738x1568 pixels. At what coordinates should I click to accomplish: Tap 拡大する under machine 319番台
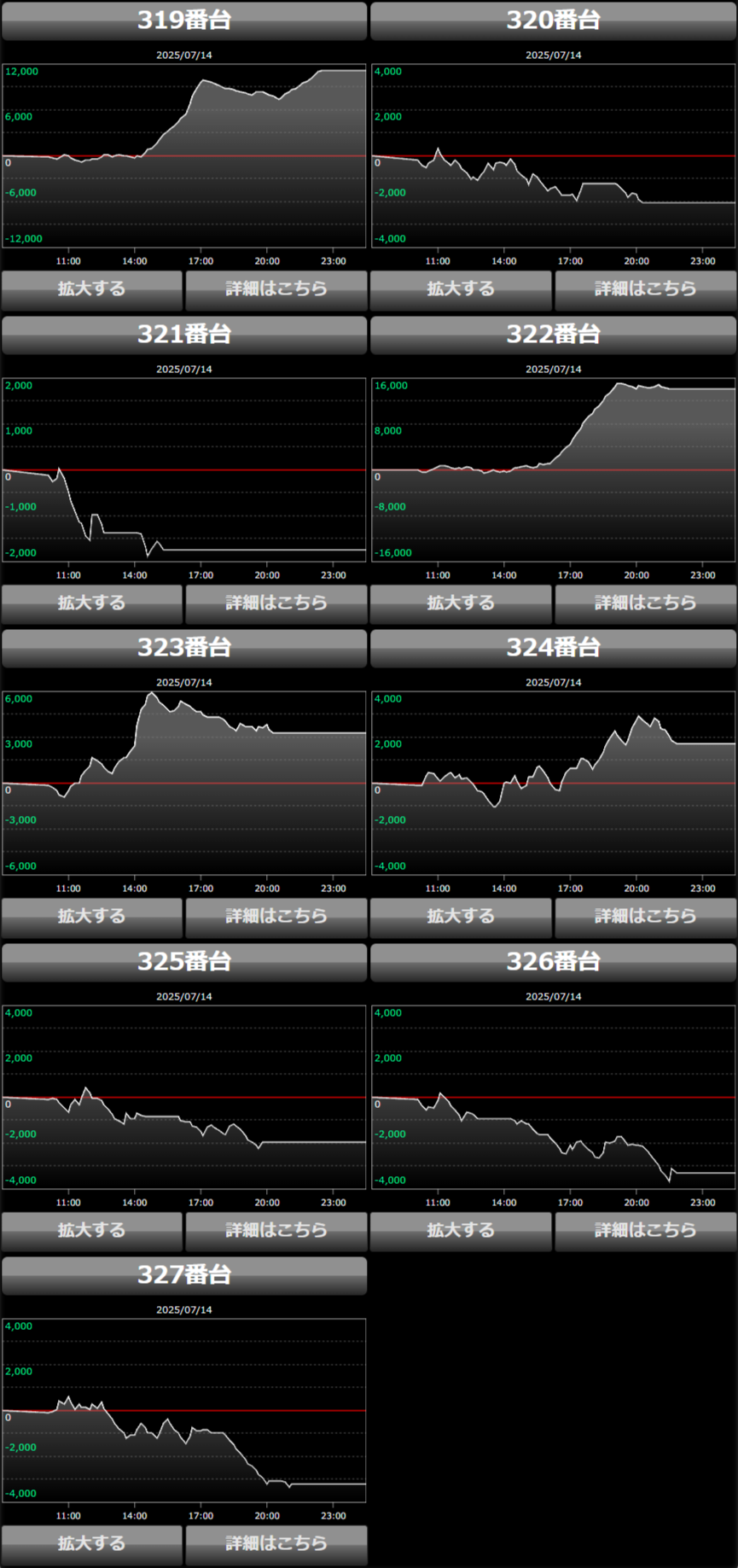click(x=91, y=290)
